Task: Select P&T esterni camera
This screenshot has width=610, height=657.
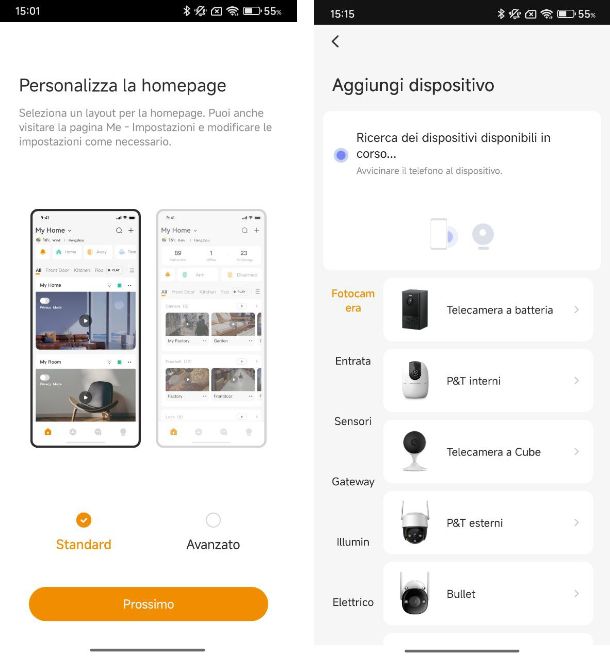Action: click(x=488, y=523)
